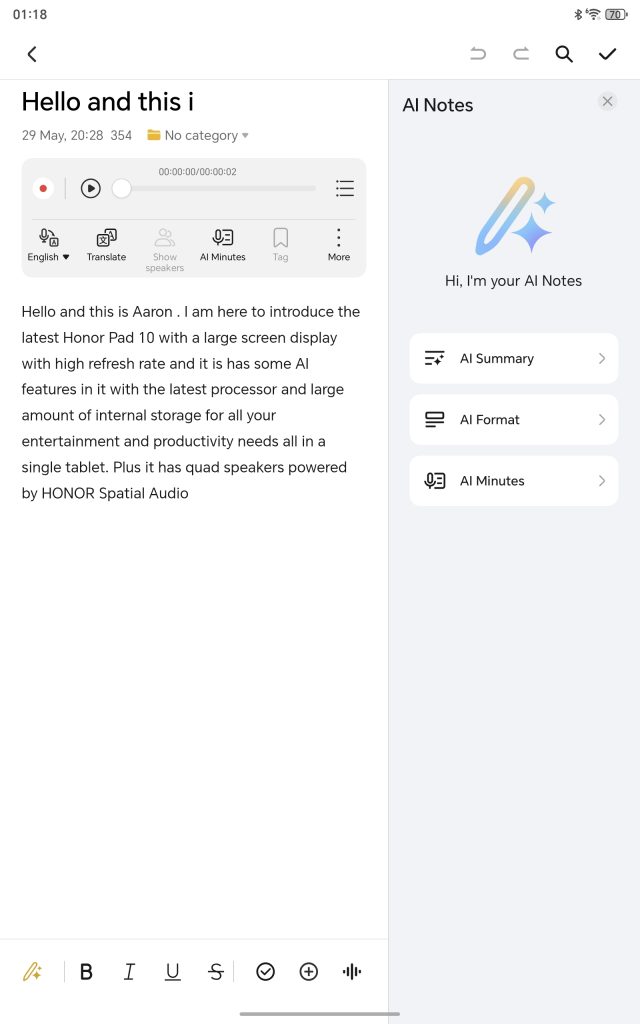Close the AI Notes panel
The width and height of the screenshot is (640, 1024).
point(607,101)
